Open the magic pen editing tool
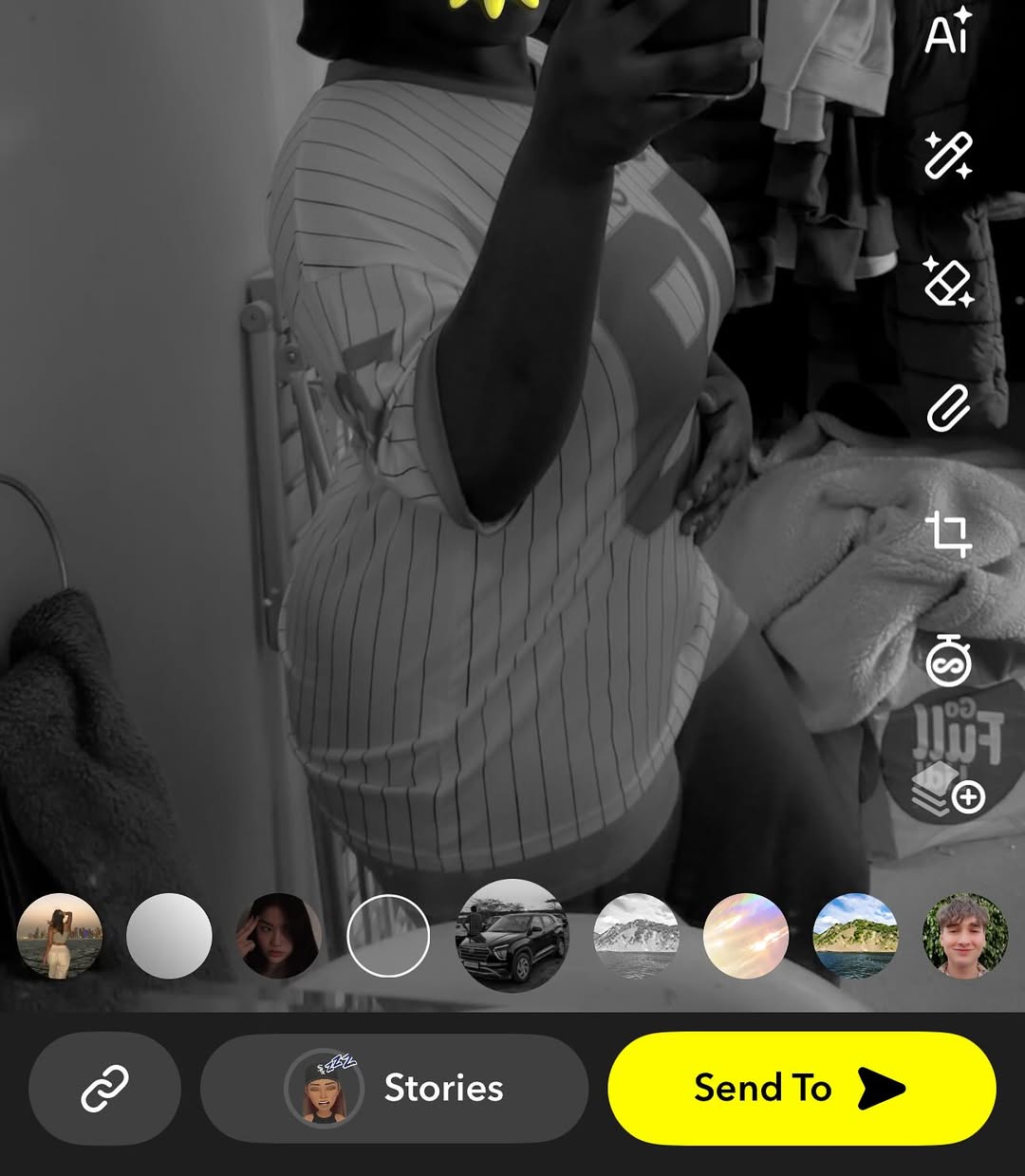 pyautogui.click(x=948, y=156)
